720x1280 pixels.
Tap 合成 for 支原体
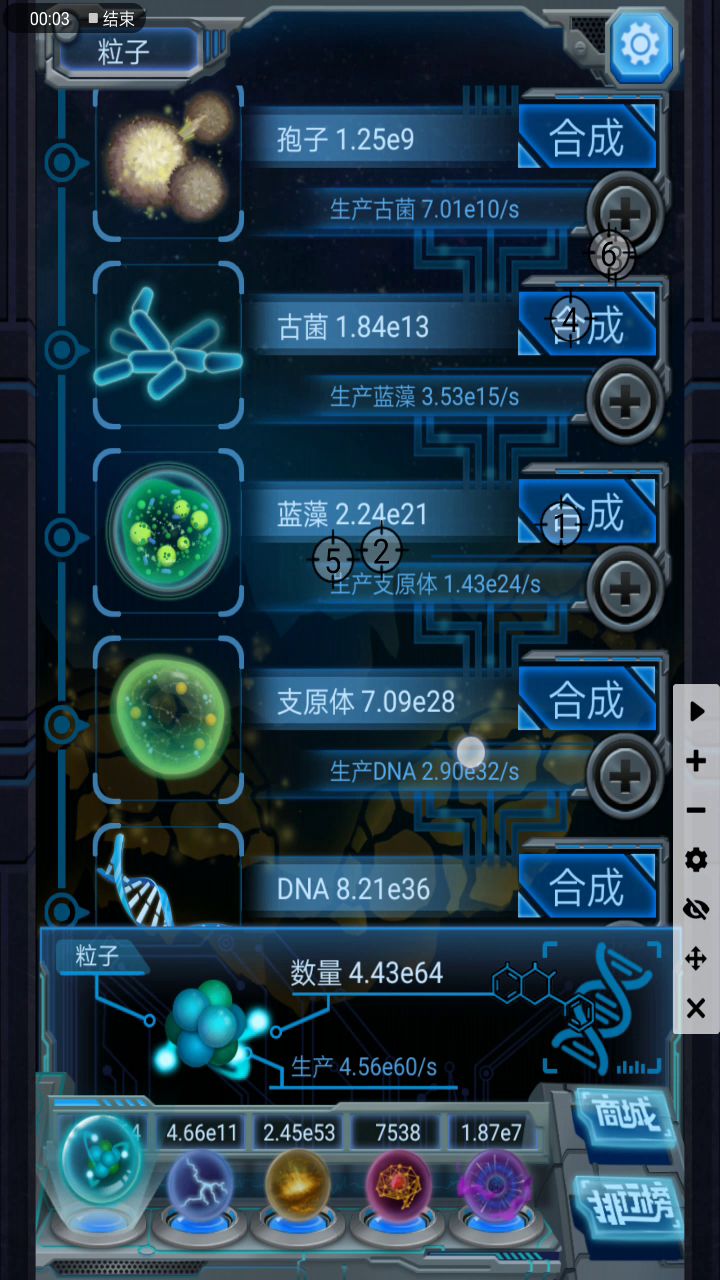pyautogui.click(x=587, y=700)
